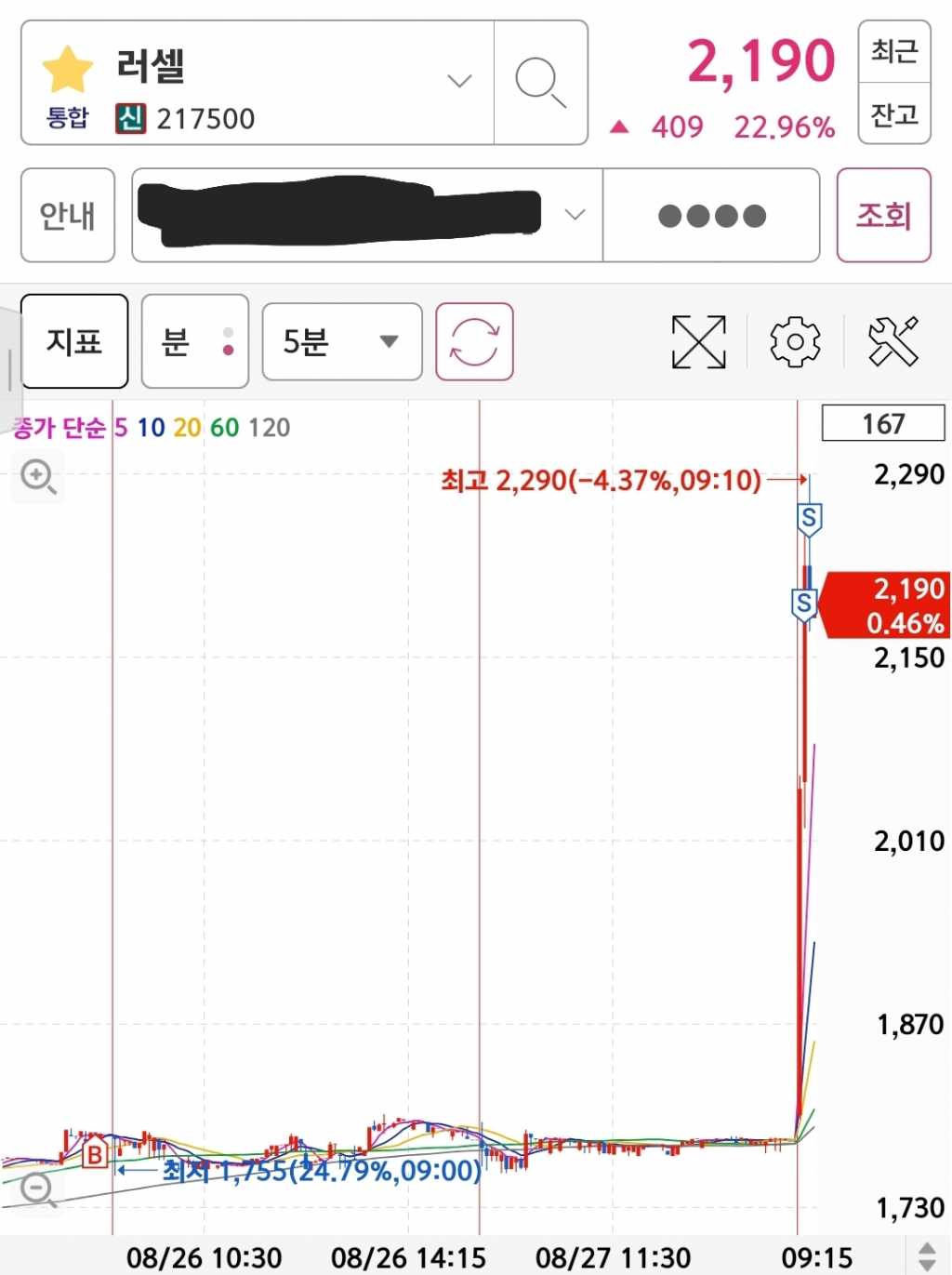The width and height of the screenshot is (952, 1275).
Task: Open the chart settings gear
Action: tap(795, 341)
